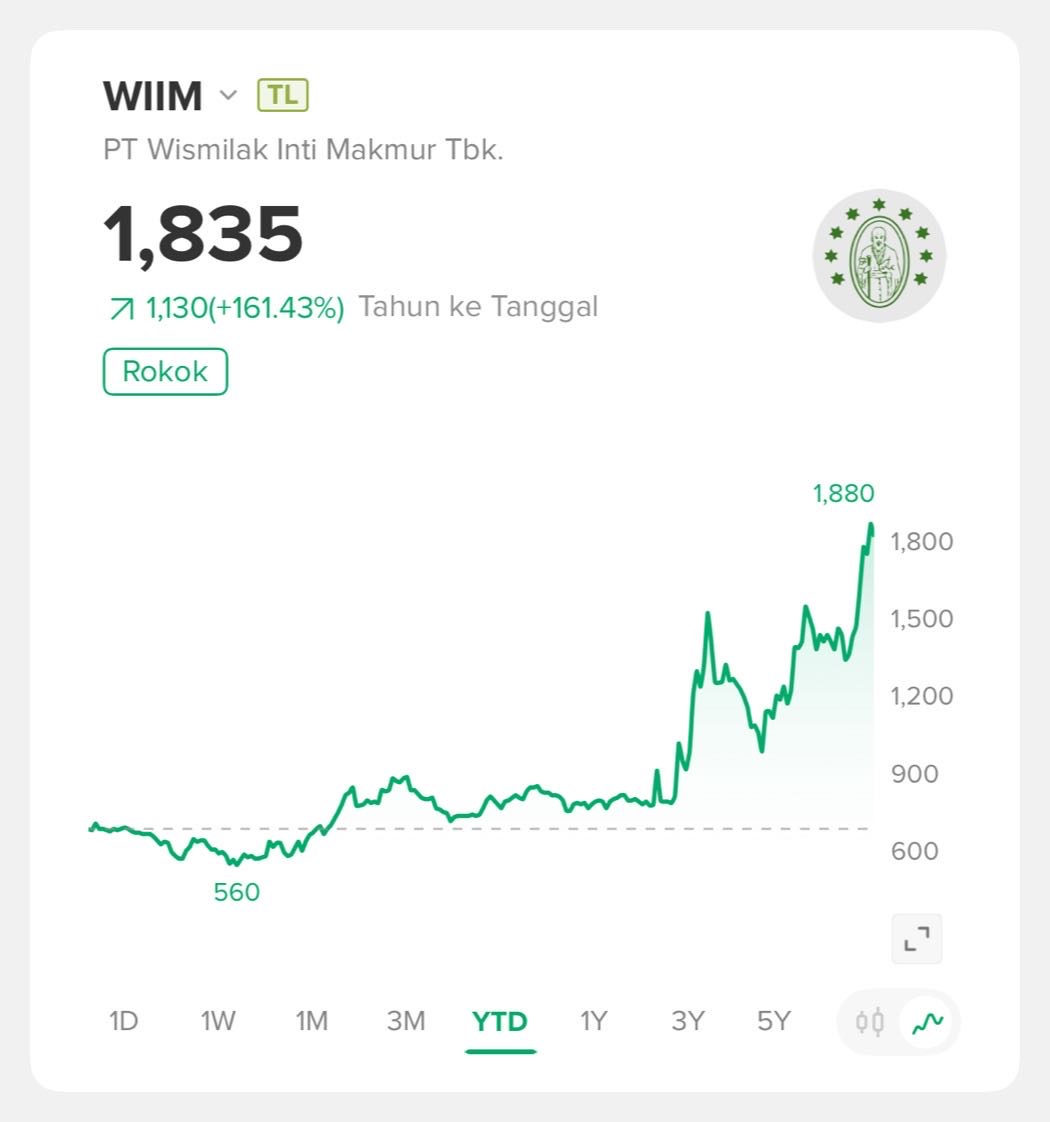This screenshot has width=1050, height=1122.
Task: Switch to candlestick chart view
Action: (870, 1022)
